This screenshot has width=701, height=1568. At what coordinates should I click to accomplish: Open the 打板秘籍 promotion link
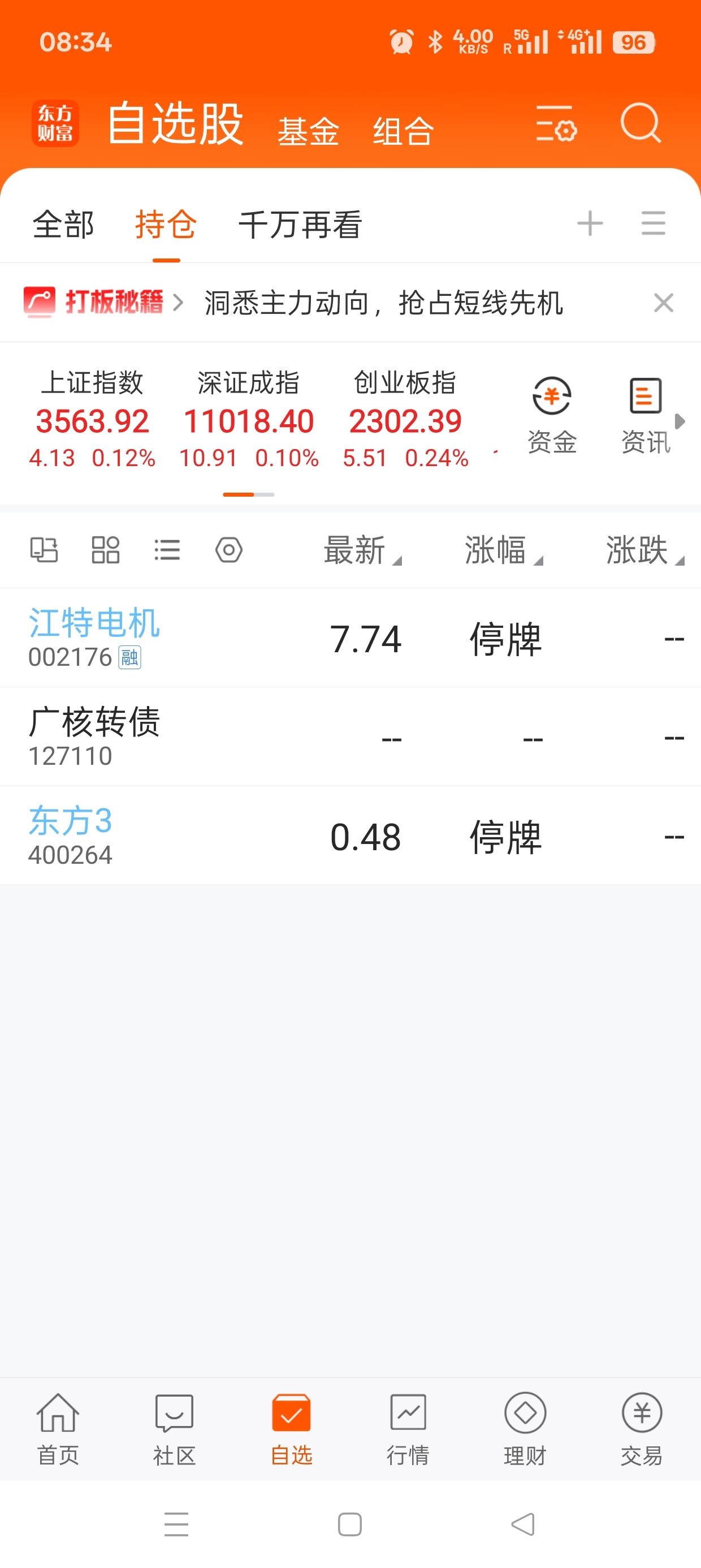pos(103,302)
